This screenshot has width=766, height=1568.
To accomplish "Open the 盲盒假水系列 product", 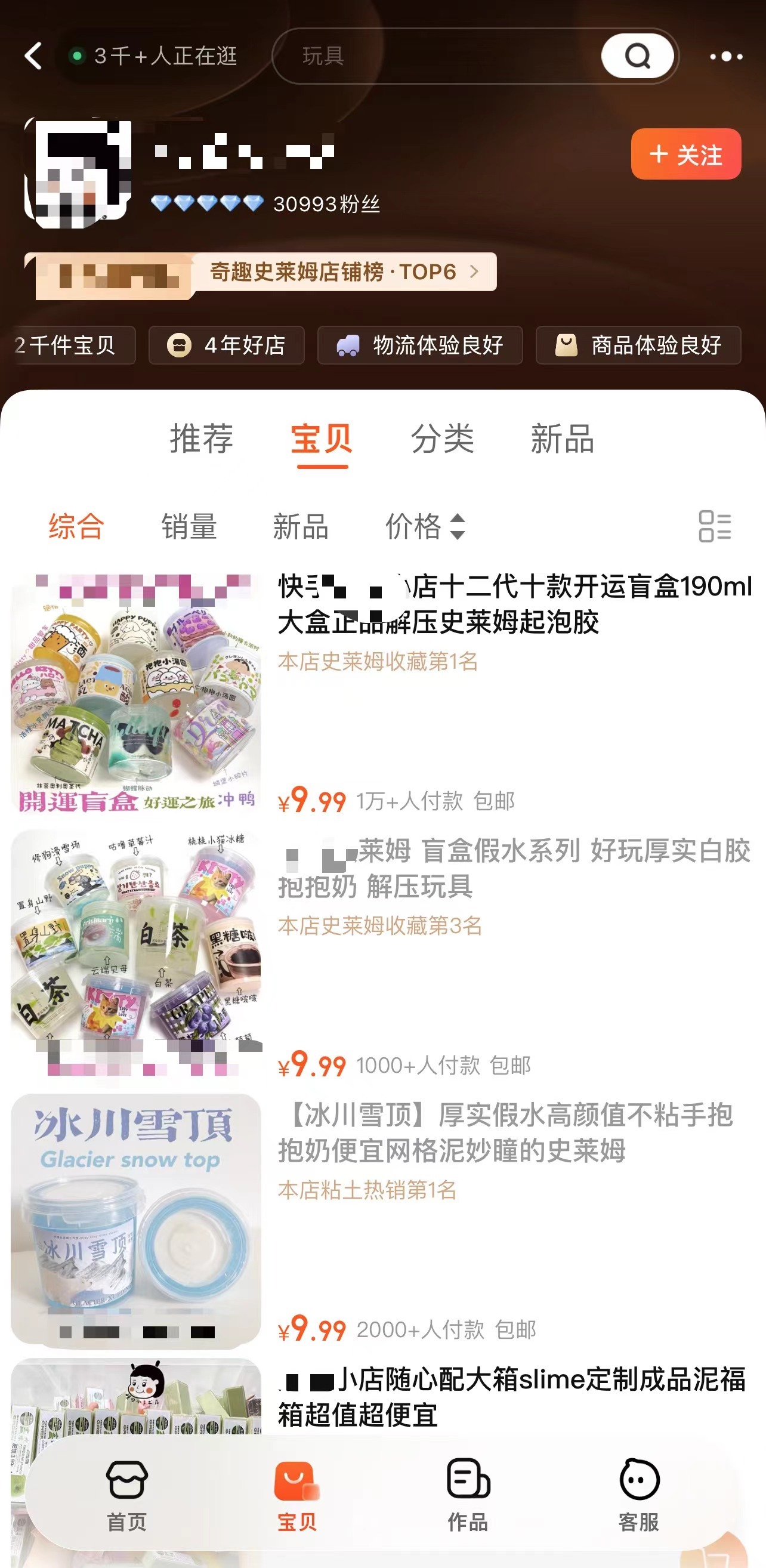I will pos(514,868).
